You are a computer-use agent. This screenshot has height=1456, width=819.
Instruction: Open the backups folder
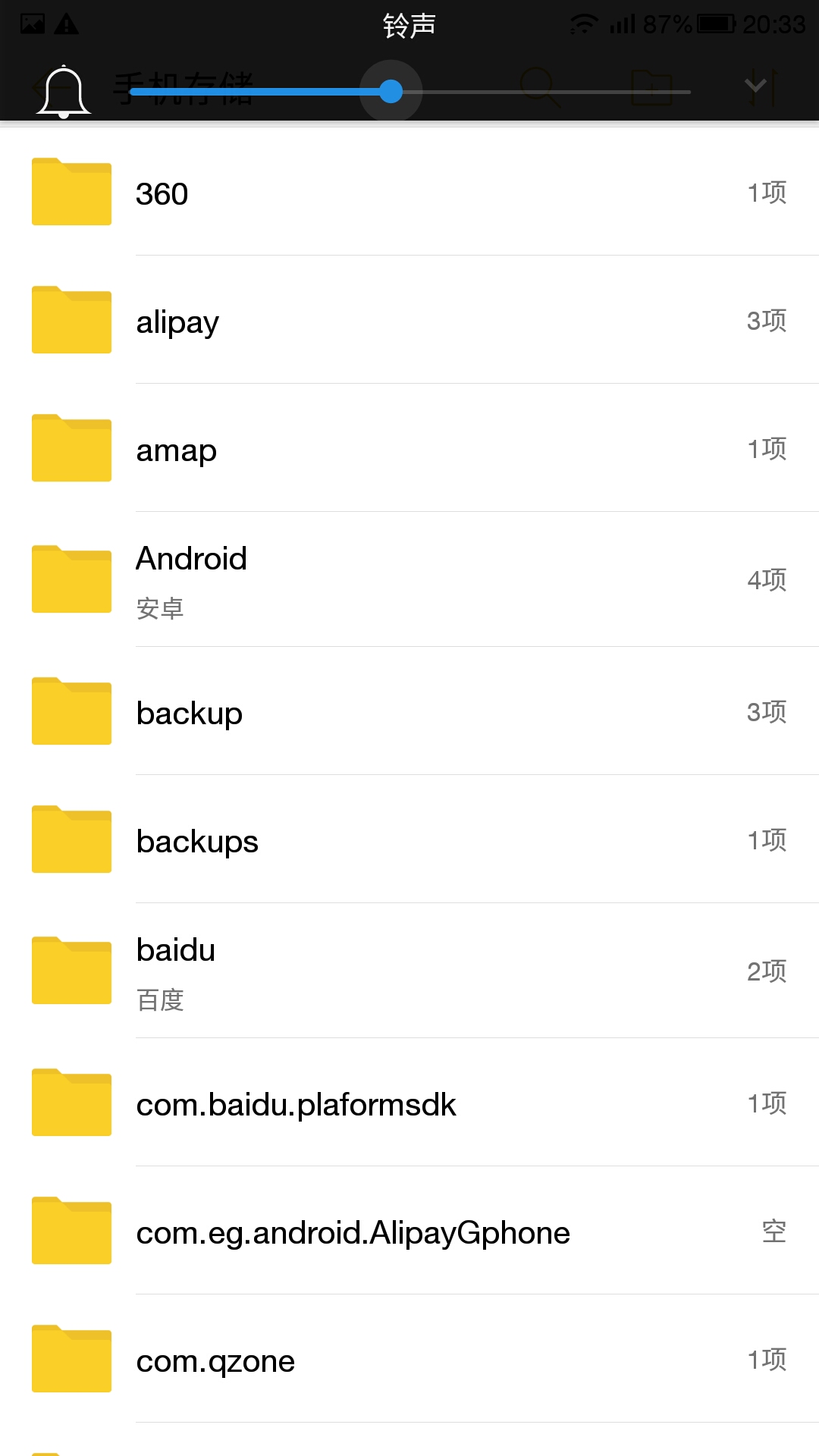point(409,839)
